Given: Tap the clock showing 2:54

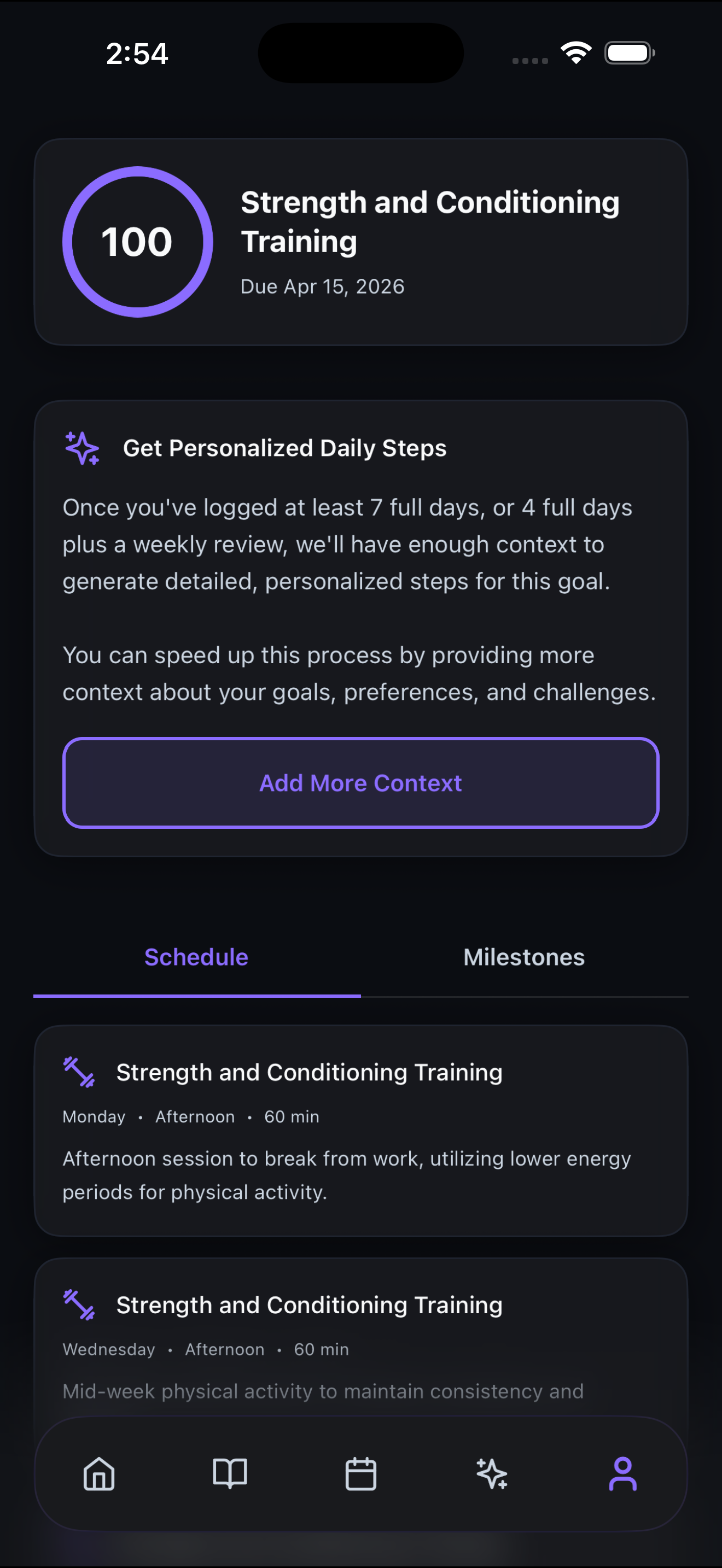Looking at the screenshot, I should point(136,54).
